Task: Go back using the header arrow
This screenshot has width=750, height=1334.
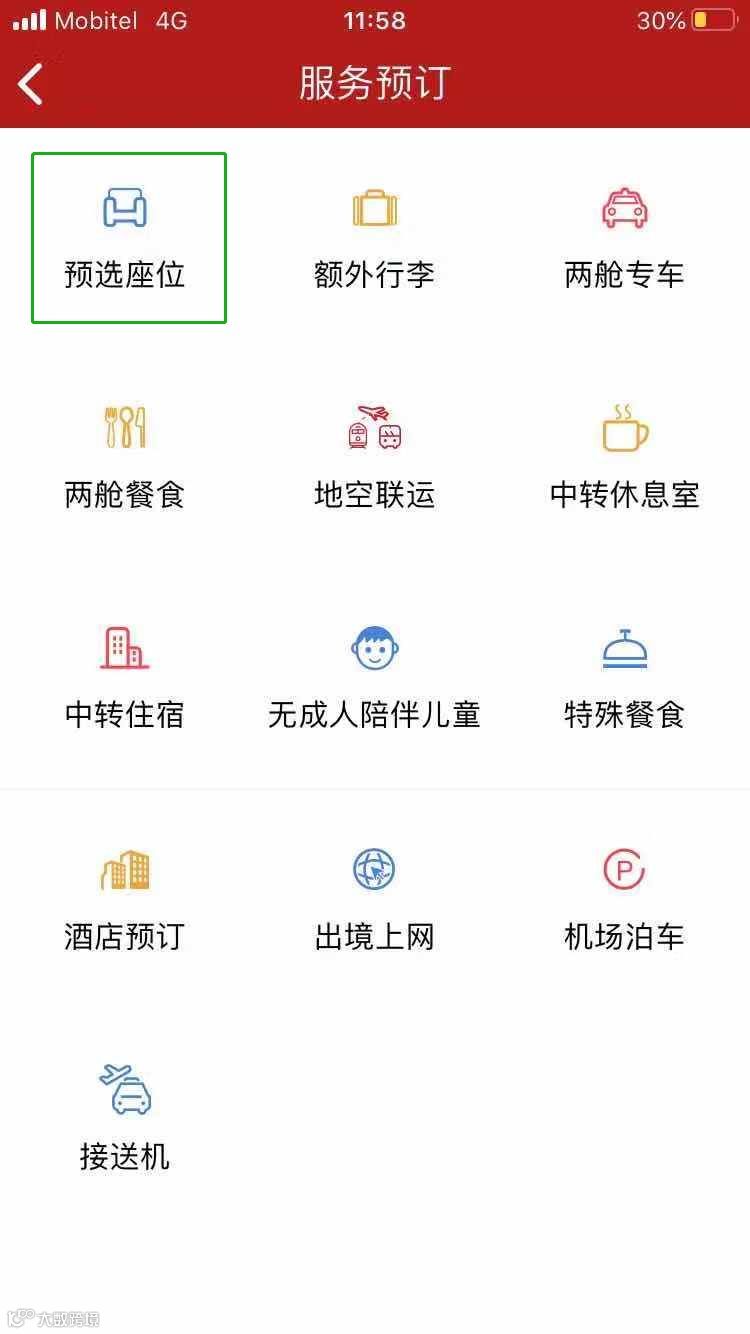Action: (x=32, y=84)
